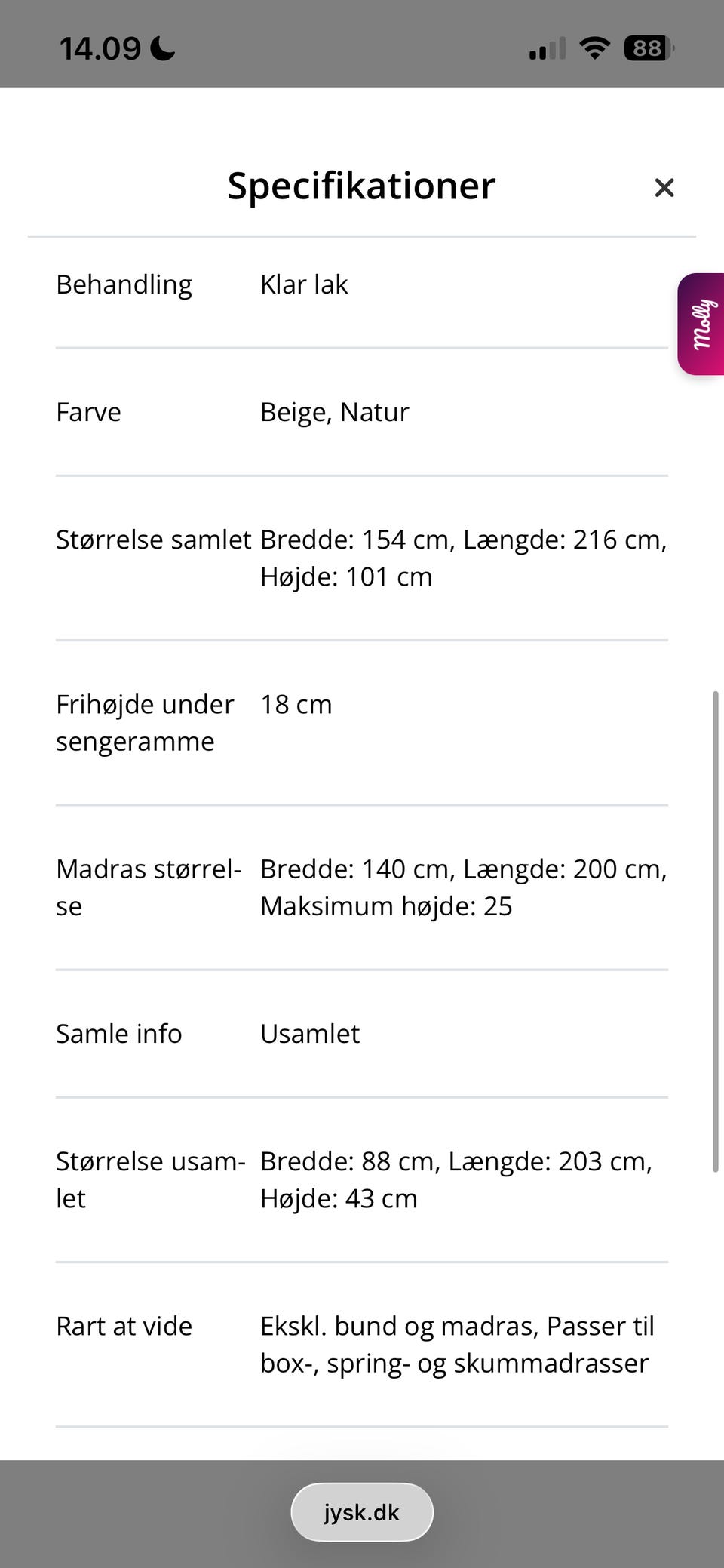724x1568 pixels.
Task: Tap the jysk.dk address pill
Action: point(362,1511)
